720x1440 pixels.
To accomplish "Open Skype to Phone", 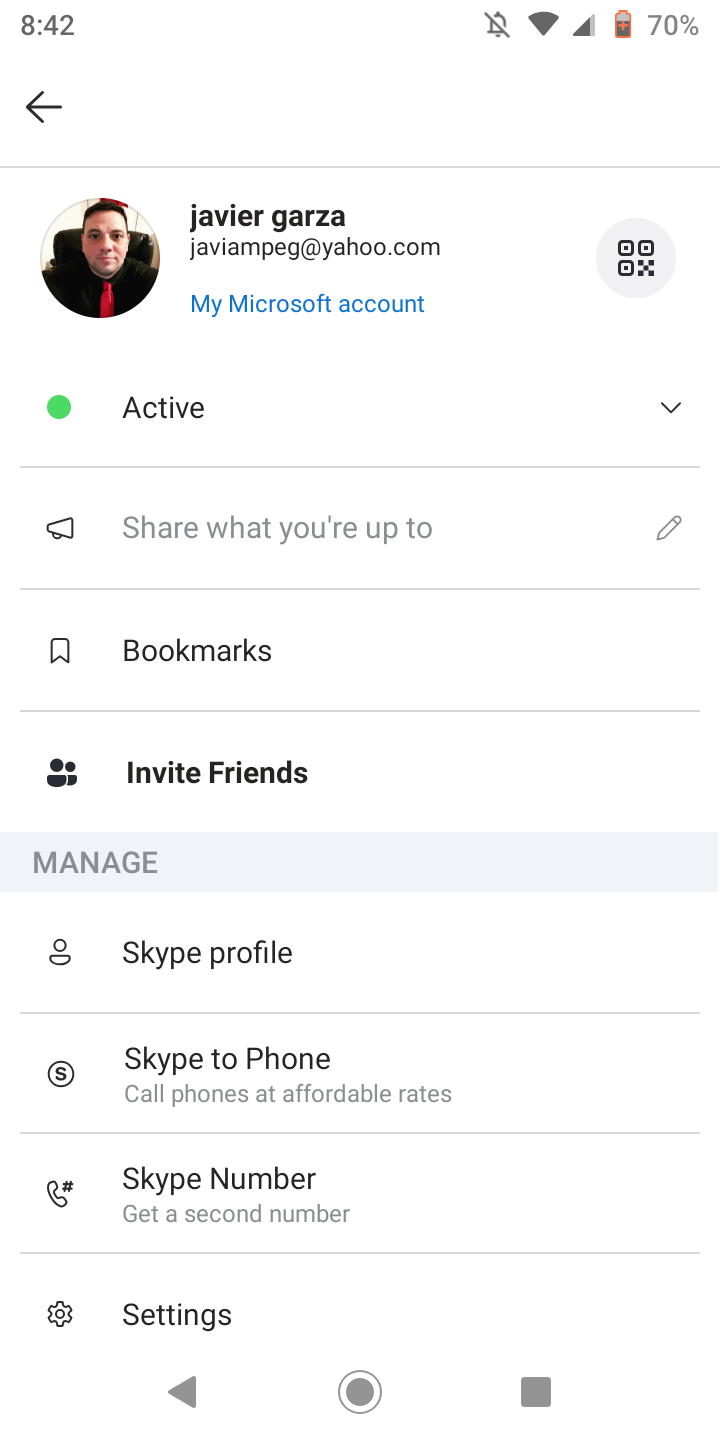I will (x=360, y=1074).
